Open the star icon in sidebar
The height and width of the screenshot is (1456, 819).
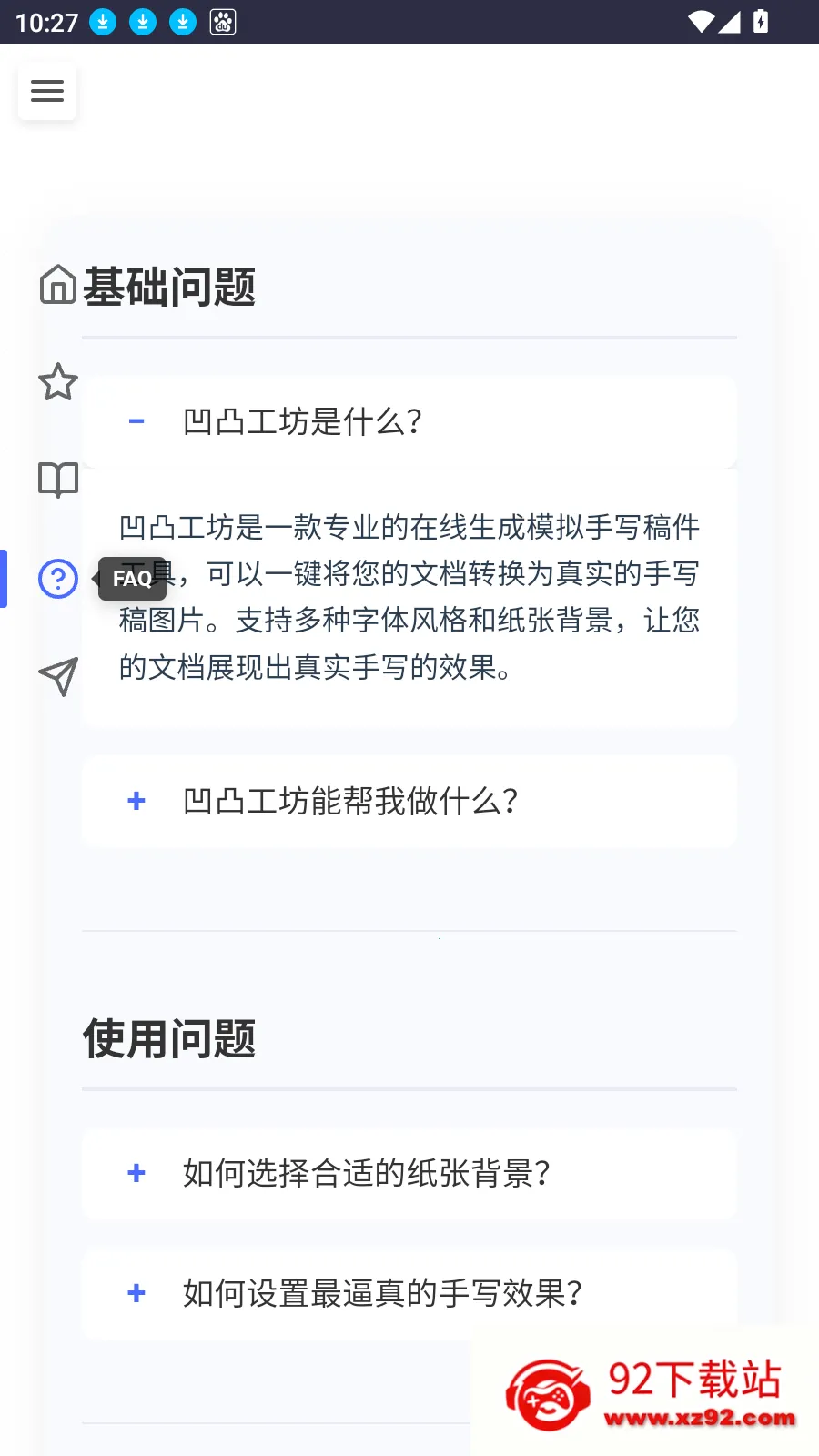58,382
